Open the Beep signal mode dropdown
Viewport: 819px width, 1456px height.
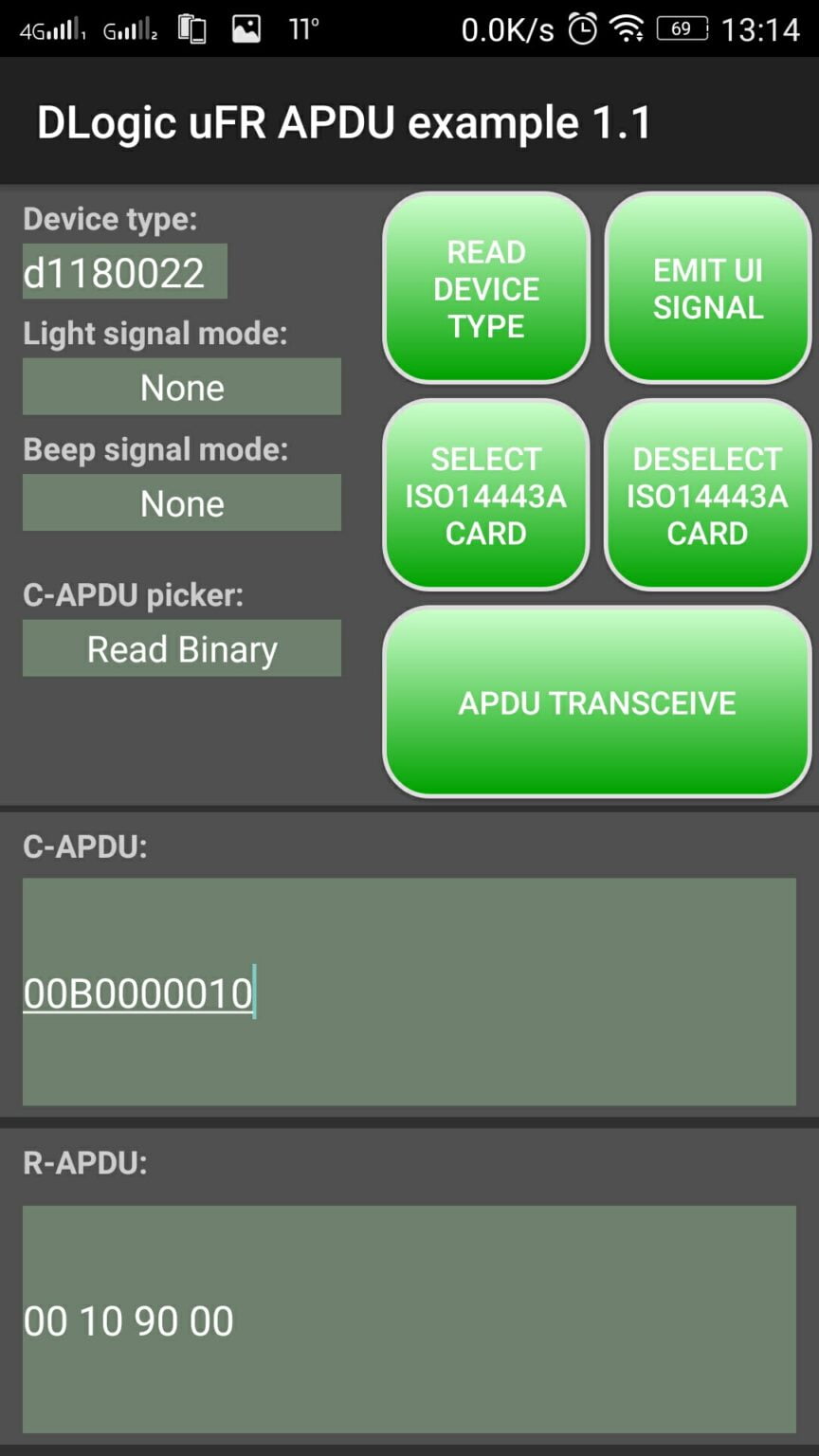tap(182, 502)
